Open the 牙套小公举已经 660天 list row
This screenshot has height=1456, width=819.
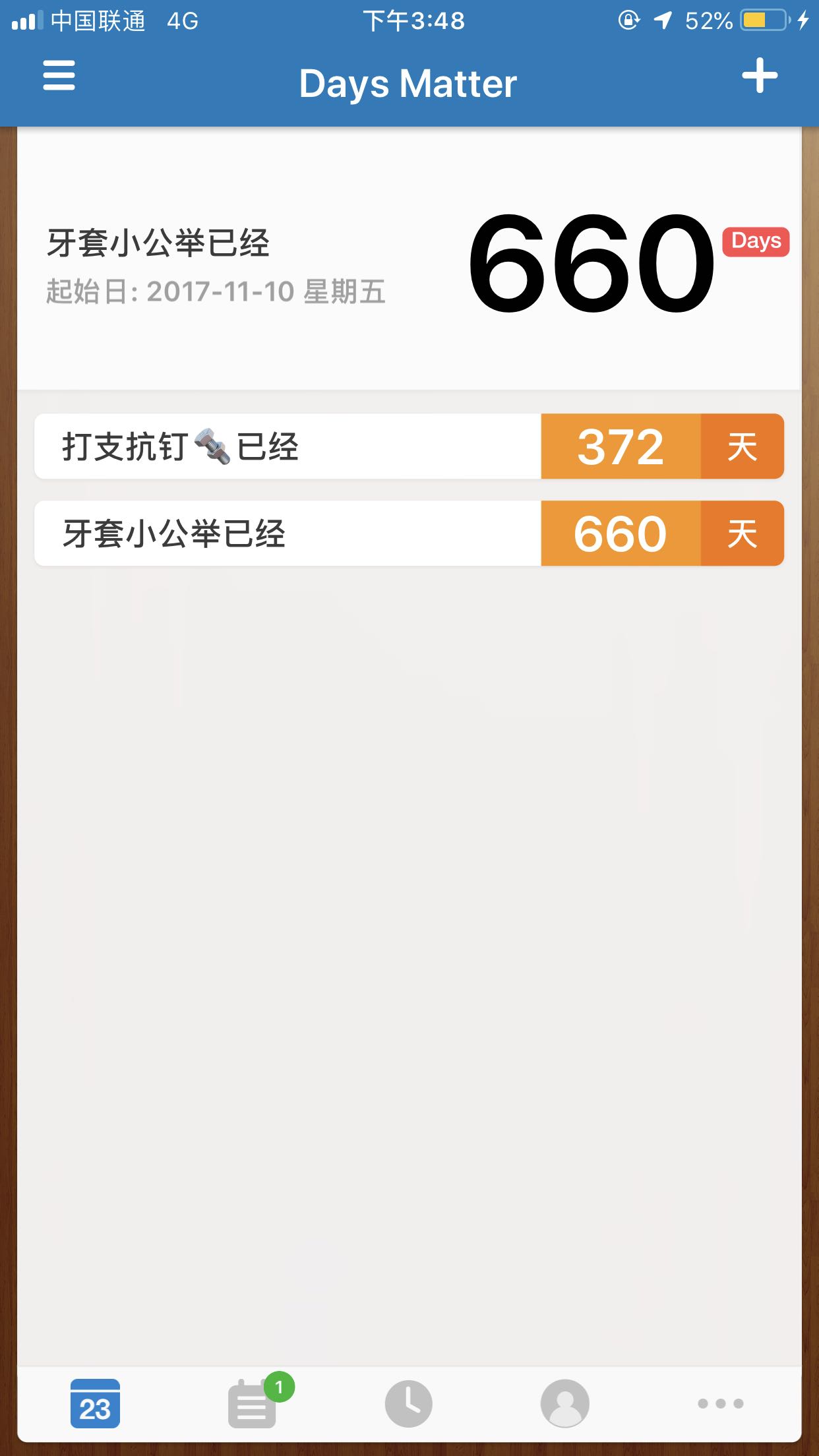pos(409,533)
